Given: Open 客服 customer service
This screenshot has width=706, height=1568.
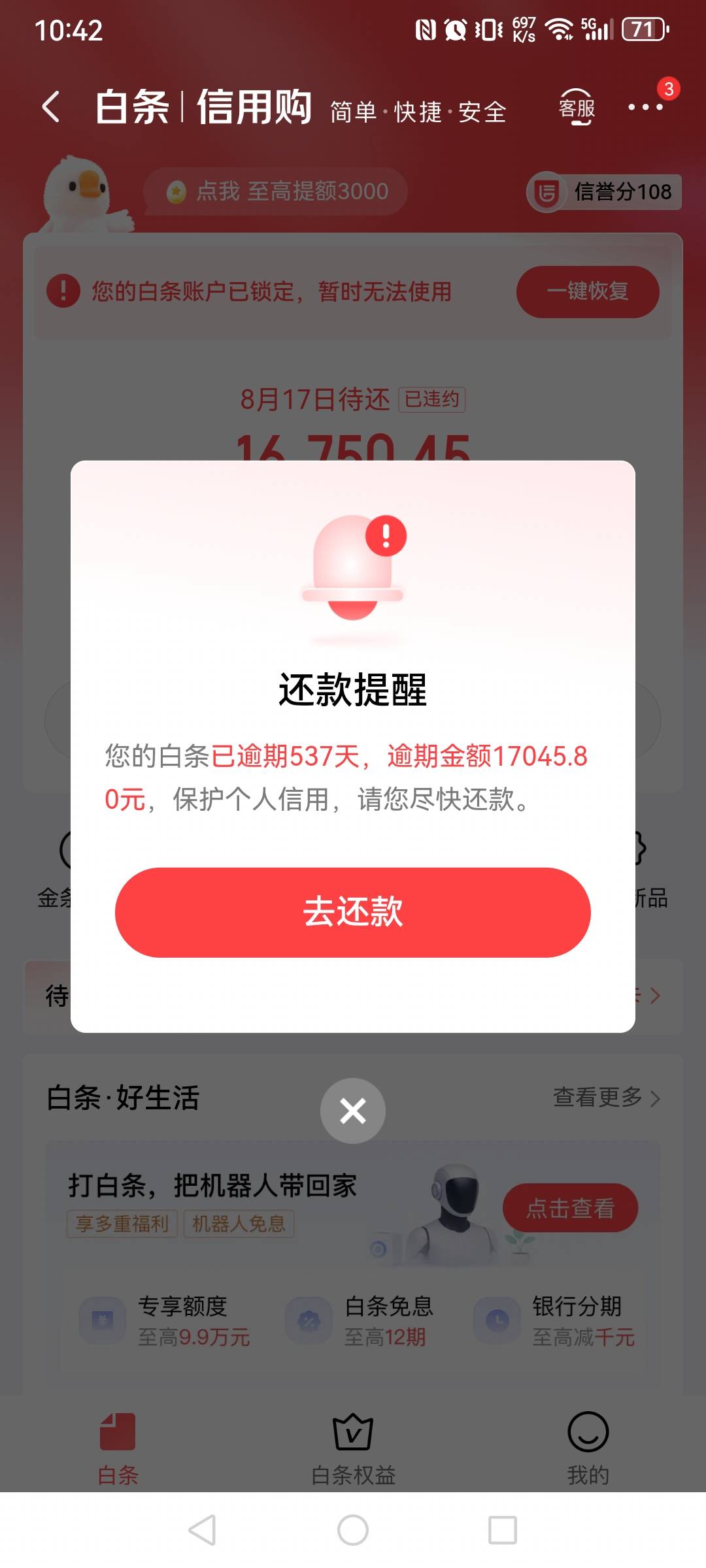Looking at the screenshot, I should pos(577,107).
